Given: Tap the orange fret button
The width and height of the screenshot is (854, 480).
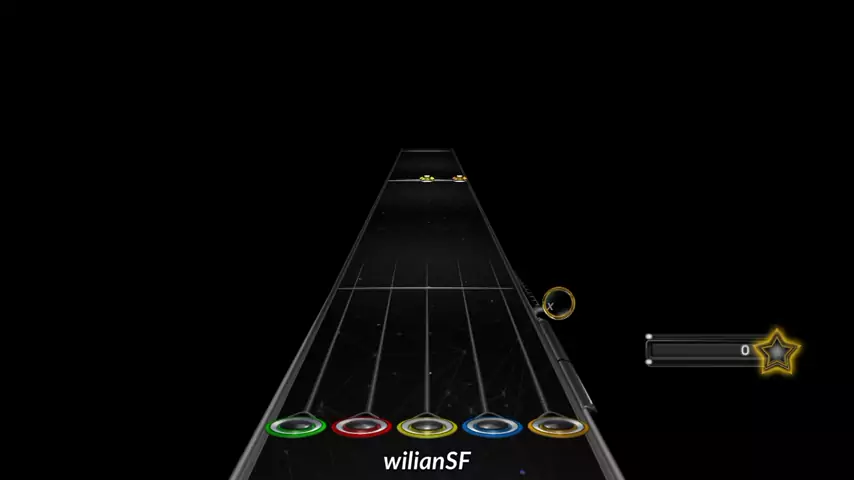Looking at the screenshot, I should point(557,427).
